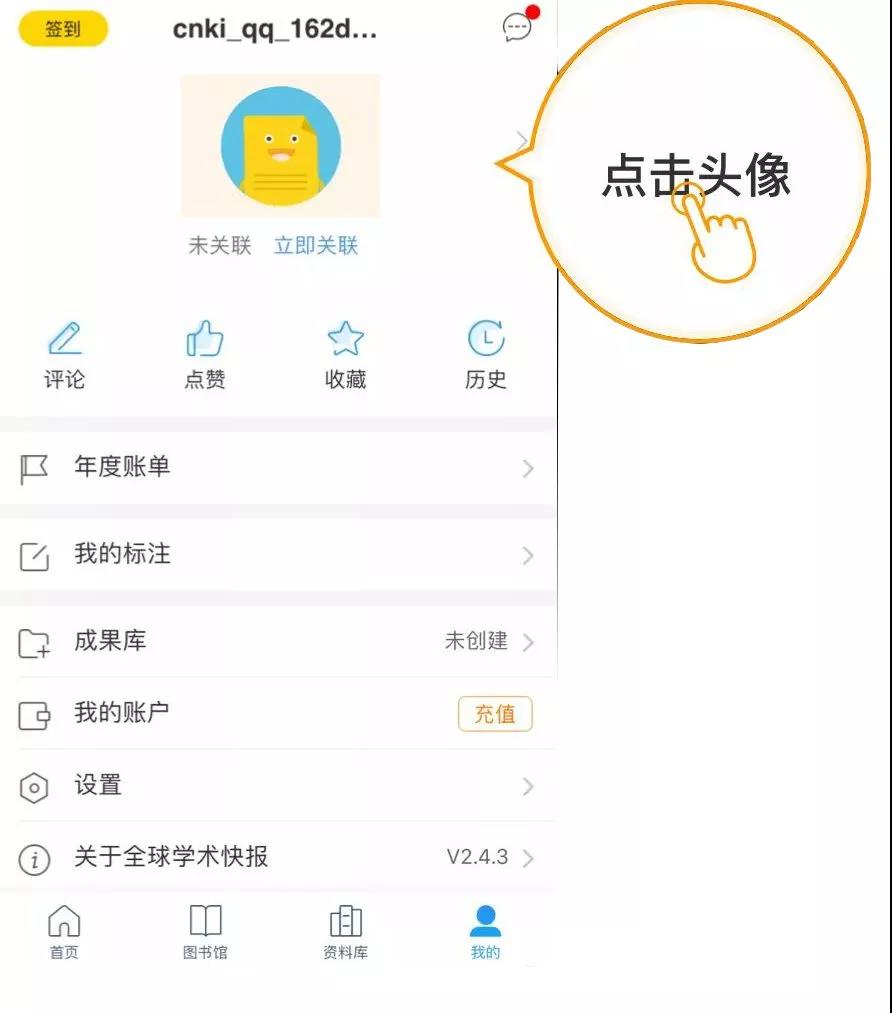Open the 收藏 favorites
The height and width of the screenshot is (1013, 892).
click(346, 355)
